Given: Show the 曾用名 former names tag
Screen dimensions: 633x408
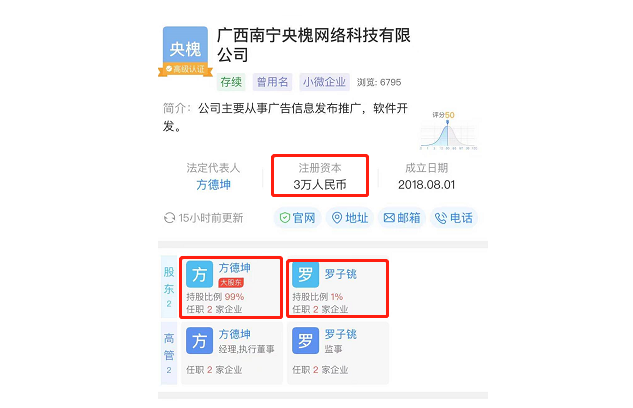Looking at the screenshot, I should [x=272, y=82].
